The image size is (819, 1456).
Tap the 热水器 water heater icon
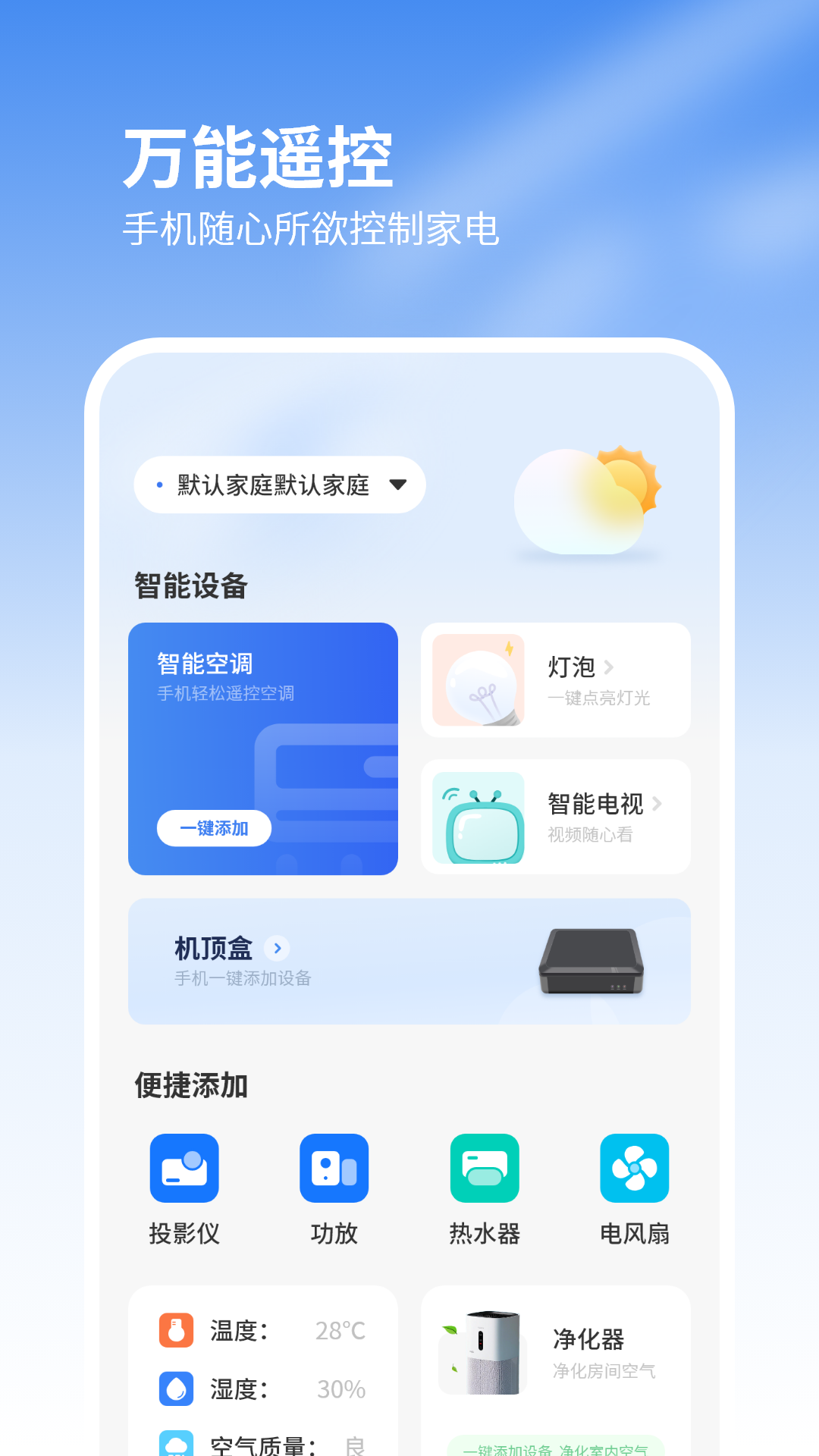(484, 1168)
